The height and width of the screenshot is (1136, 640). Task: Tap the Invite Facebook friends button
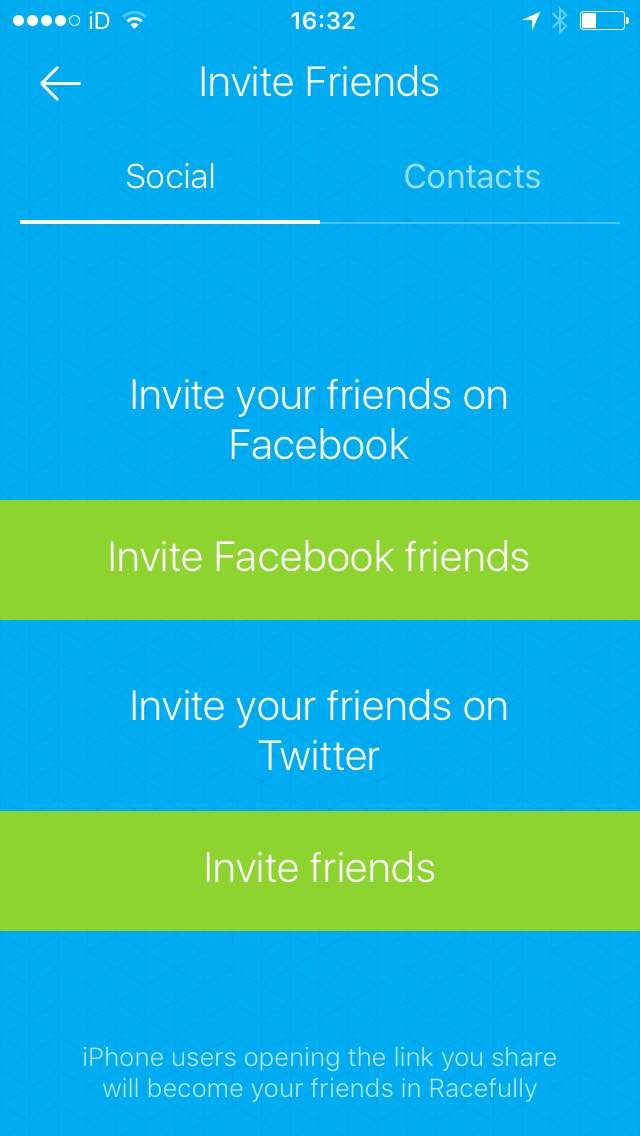point(320,559)
